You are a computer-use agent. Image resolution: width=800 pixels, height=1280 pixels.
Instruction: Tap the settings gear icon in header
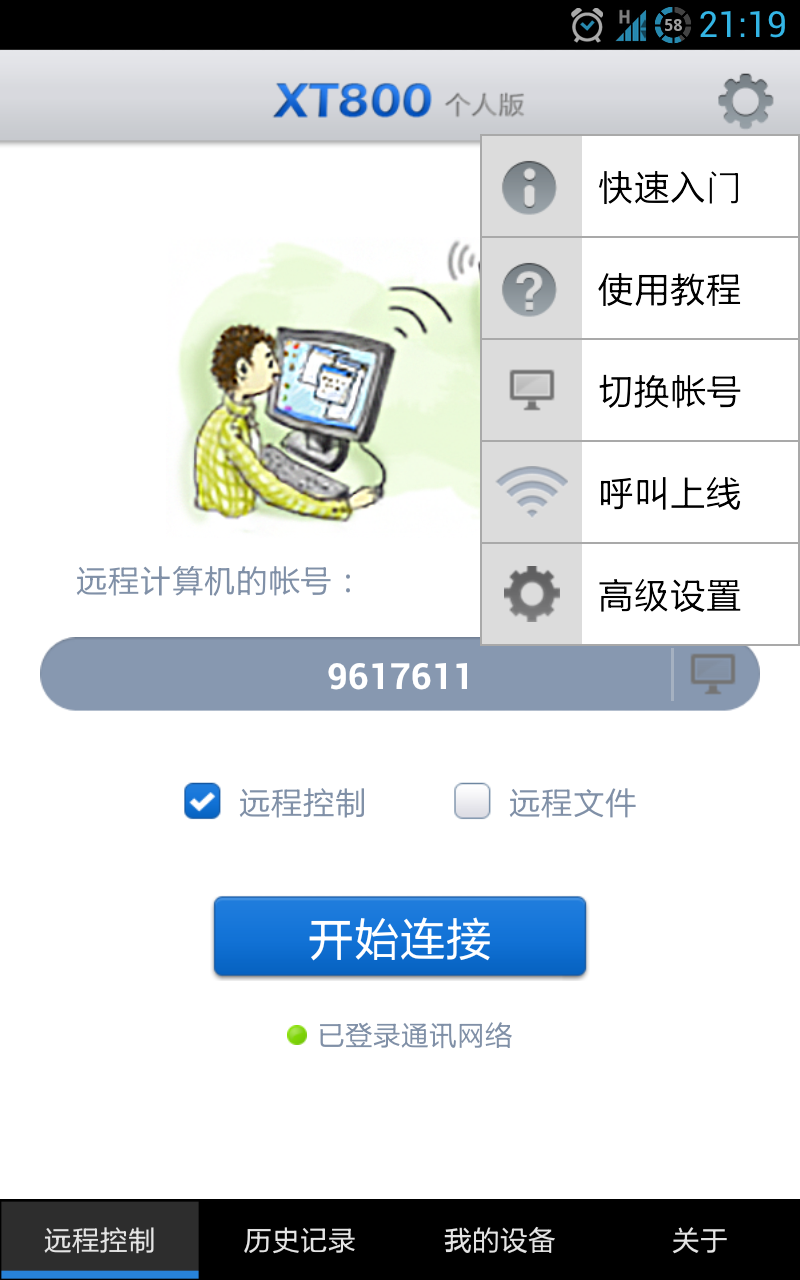tap(745, 100)
